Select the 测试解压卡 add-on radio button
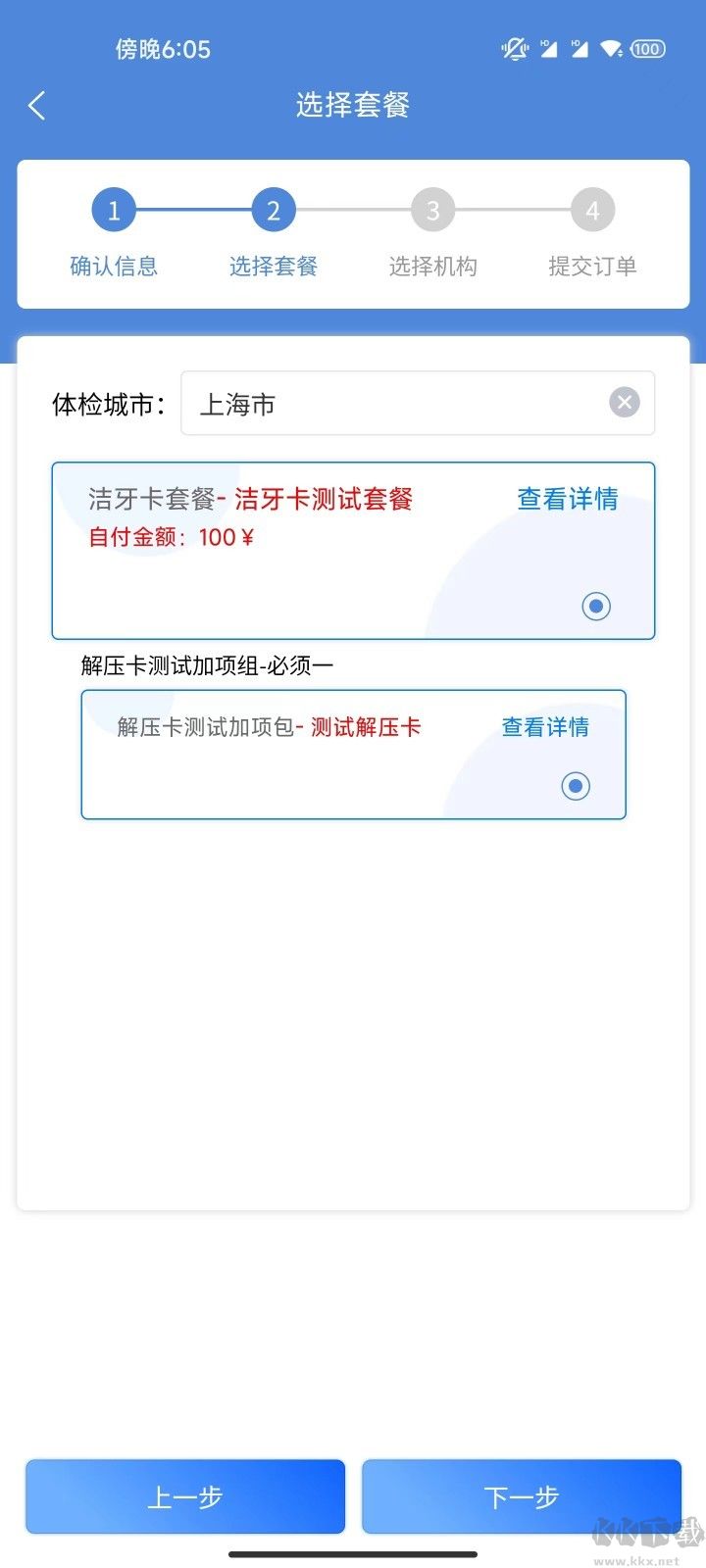This screenshot has width=706, height=1568. [x=575, y=786]
